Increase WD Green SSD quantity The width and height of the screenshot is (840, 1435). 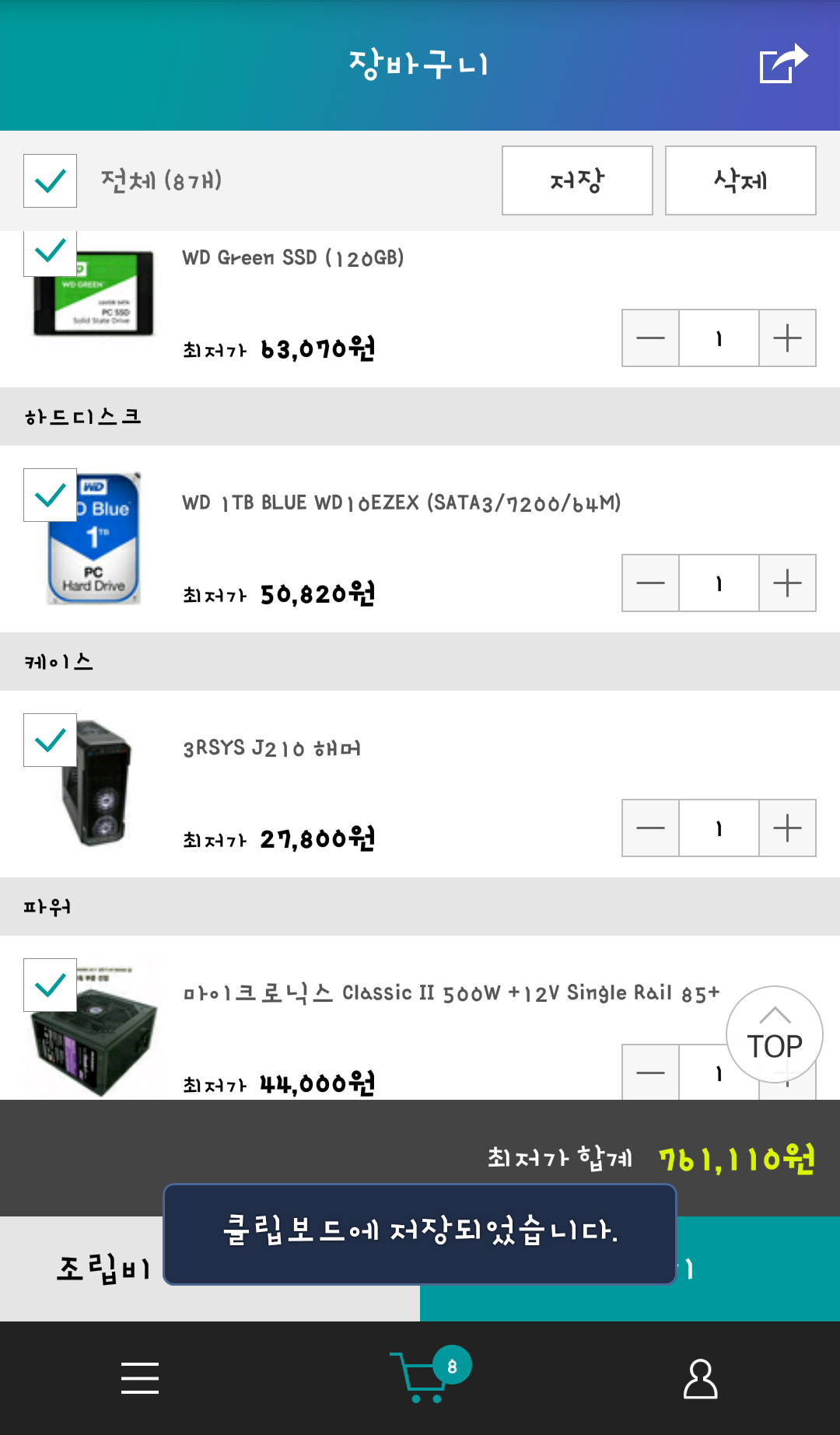[x=787, y=338]
